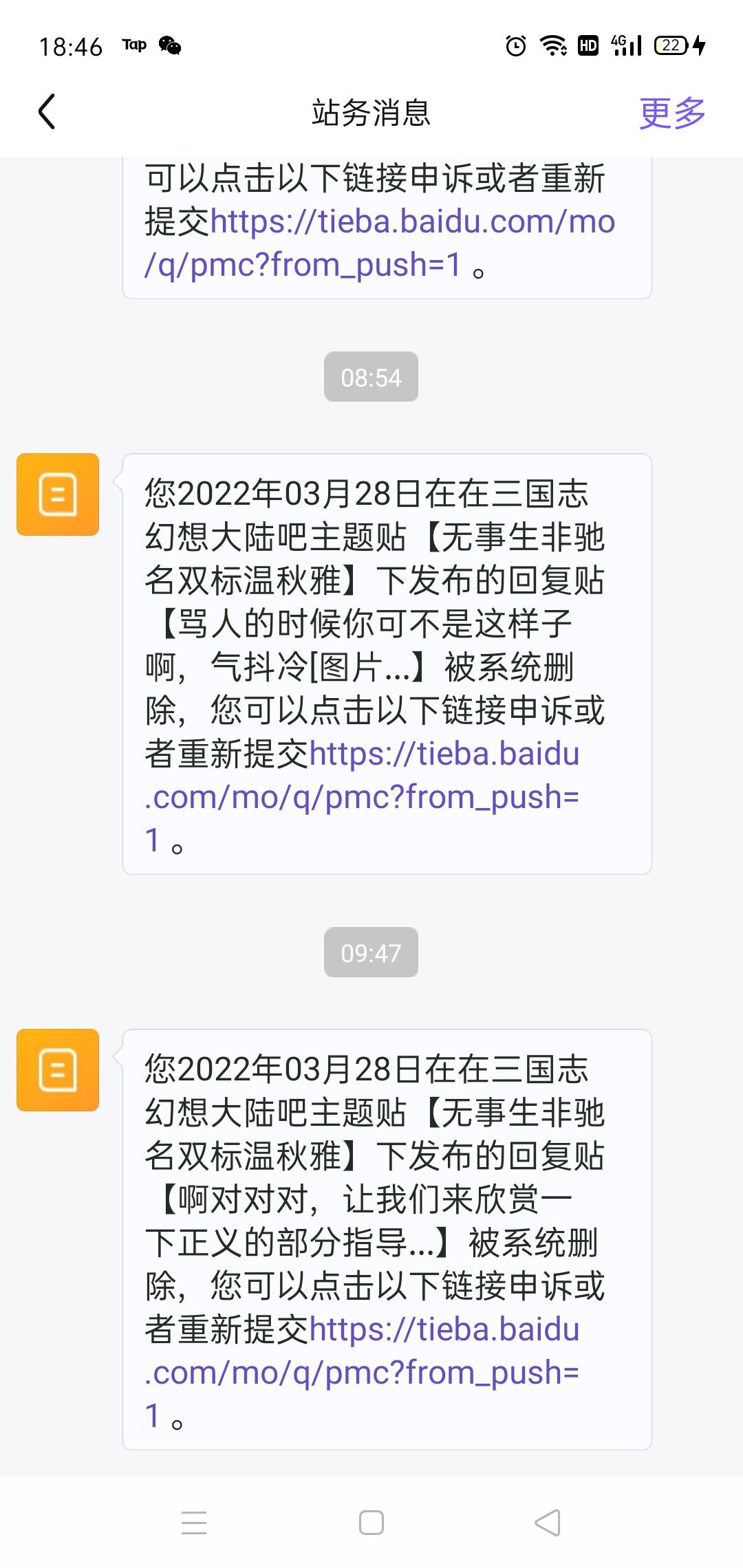Image resolution: width=743 pixels, height=1568 pixels.
Task: Go to the home screen
Action: [371, 1523]
